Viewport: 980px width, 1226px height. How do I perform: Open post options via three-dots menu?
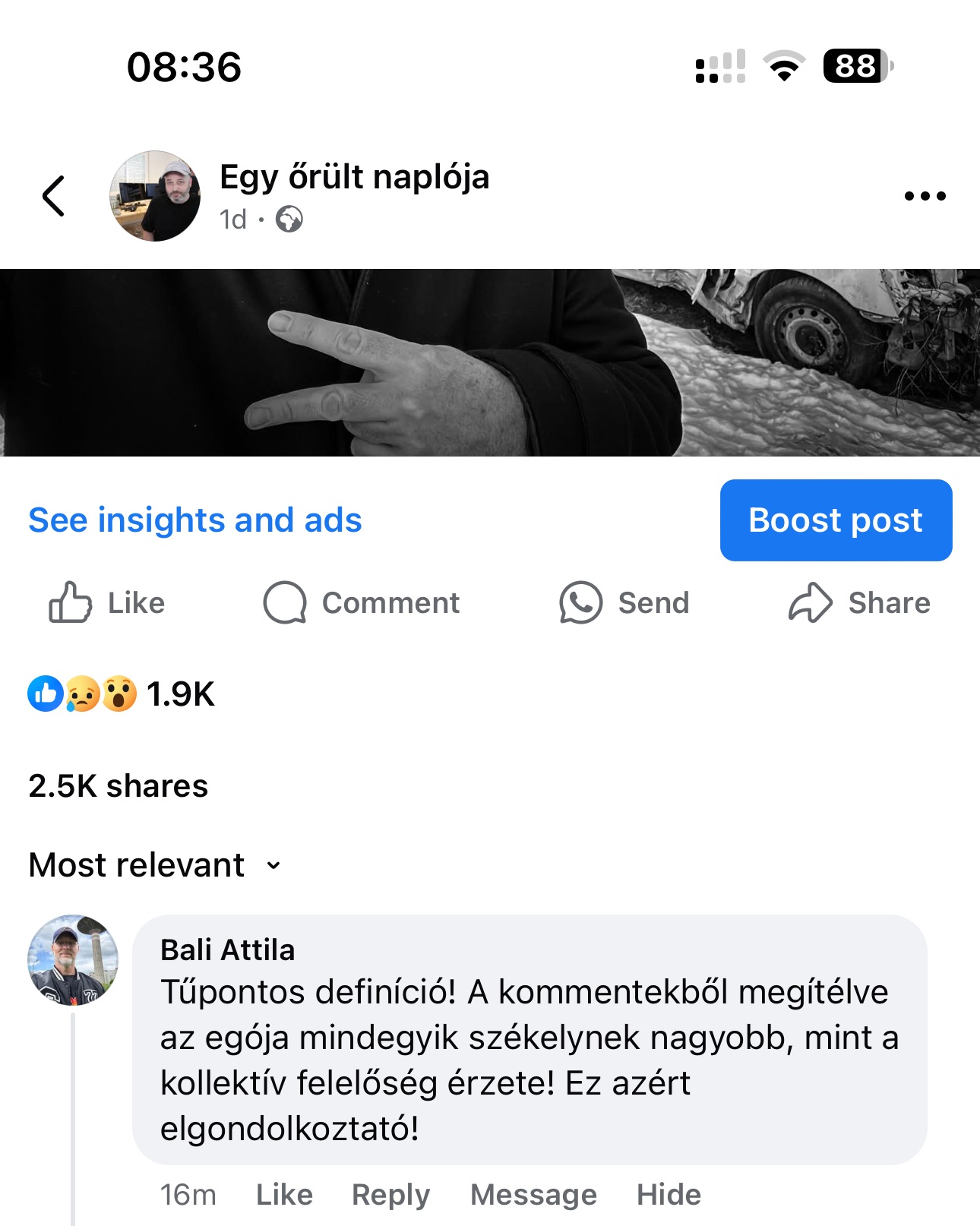click(x=924, y=194)
